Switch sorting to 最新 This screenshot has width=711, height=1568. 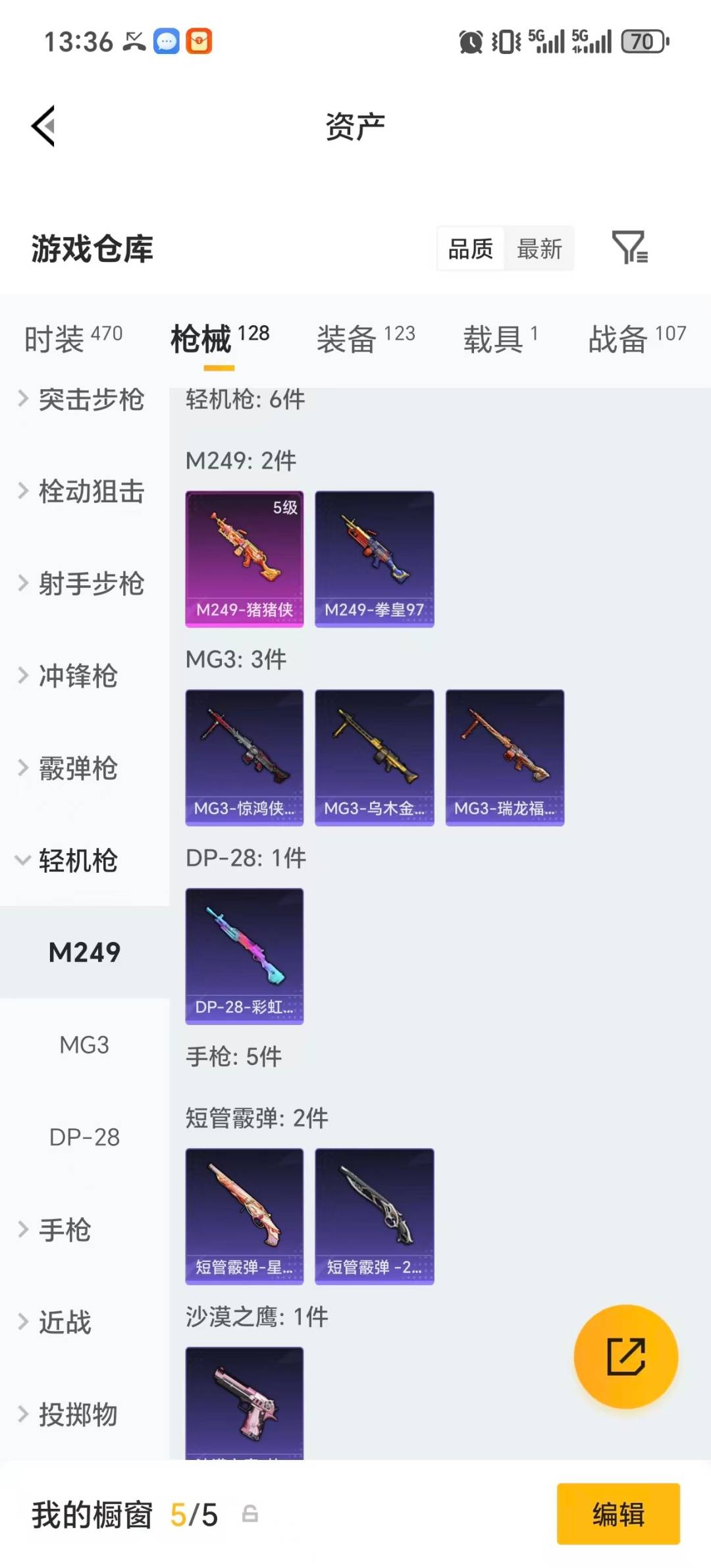pyautogui.click(x=539, y=249)
